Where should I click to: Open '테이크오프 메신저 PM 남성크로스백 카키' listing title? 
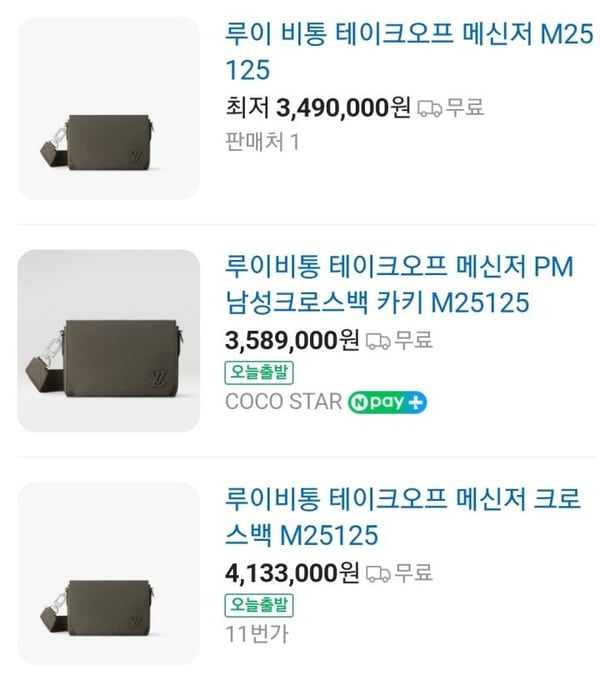click(400, 285)
